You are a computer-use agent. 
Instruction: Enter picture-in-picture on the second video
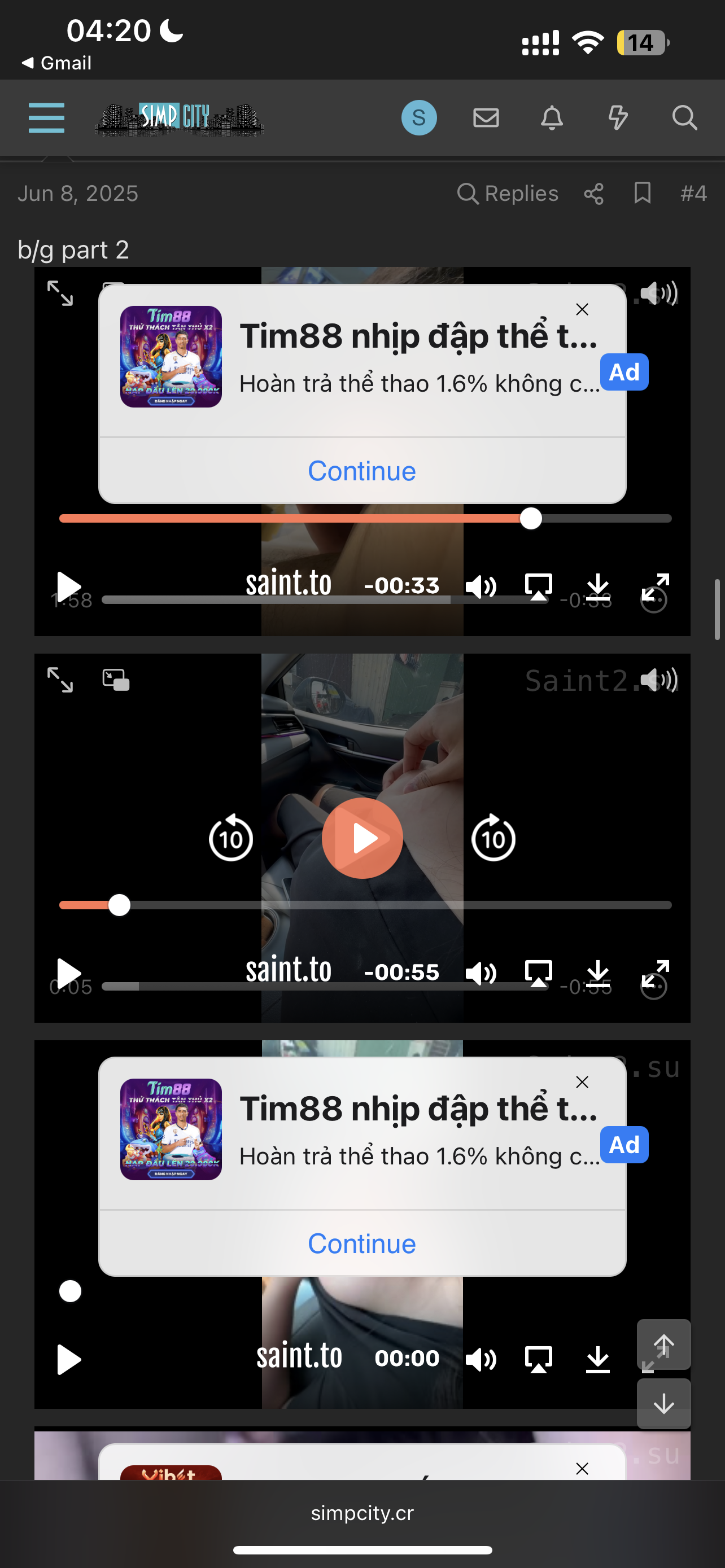pos(116,680)
